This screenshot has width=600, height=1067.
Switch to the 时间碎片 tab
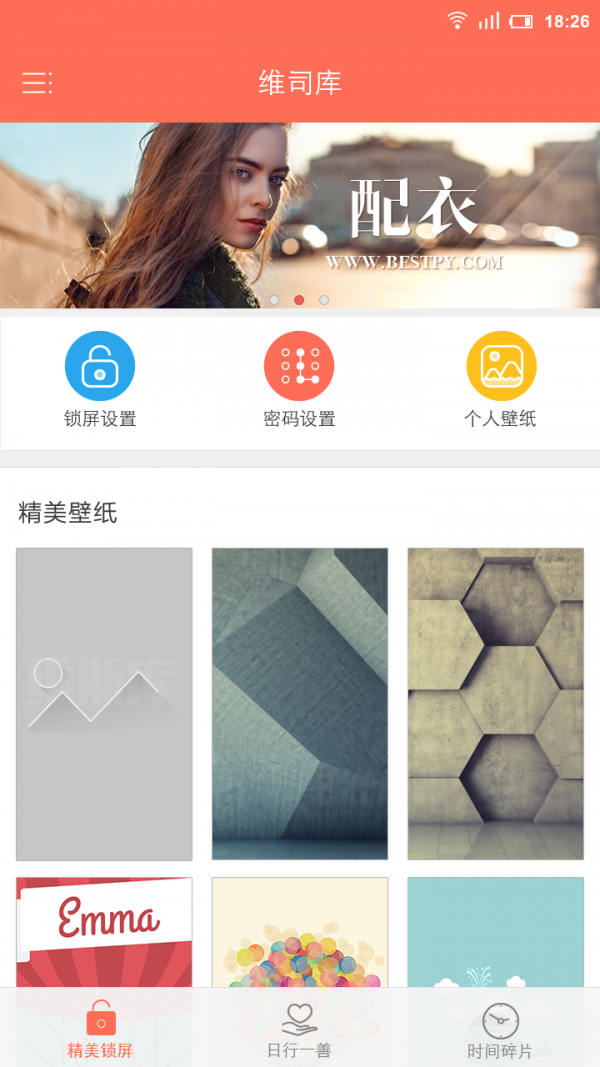click(500, 1030)
